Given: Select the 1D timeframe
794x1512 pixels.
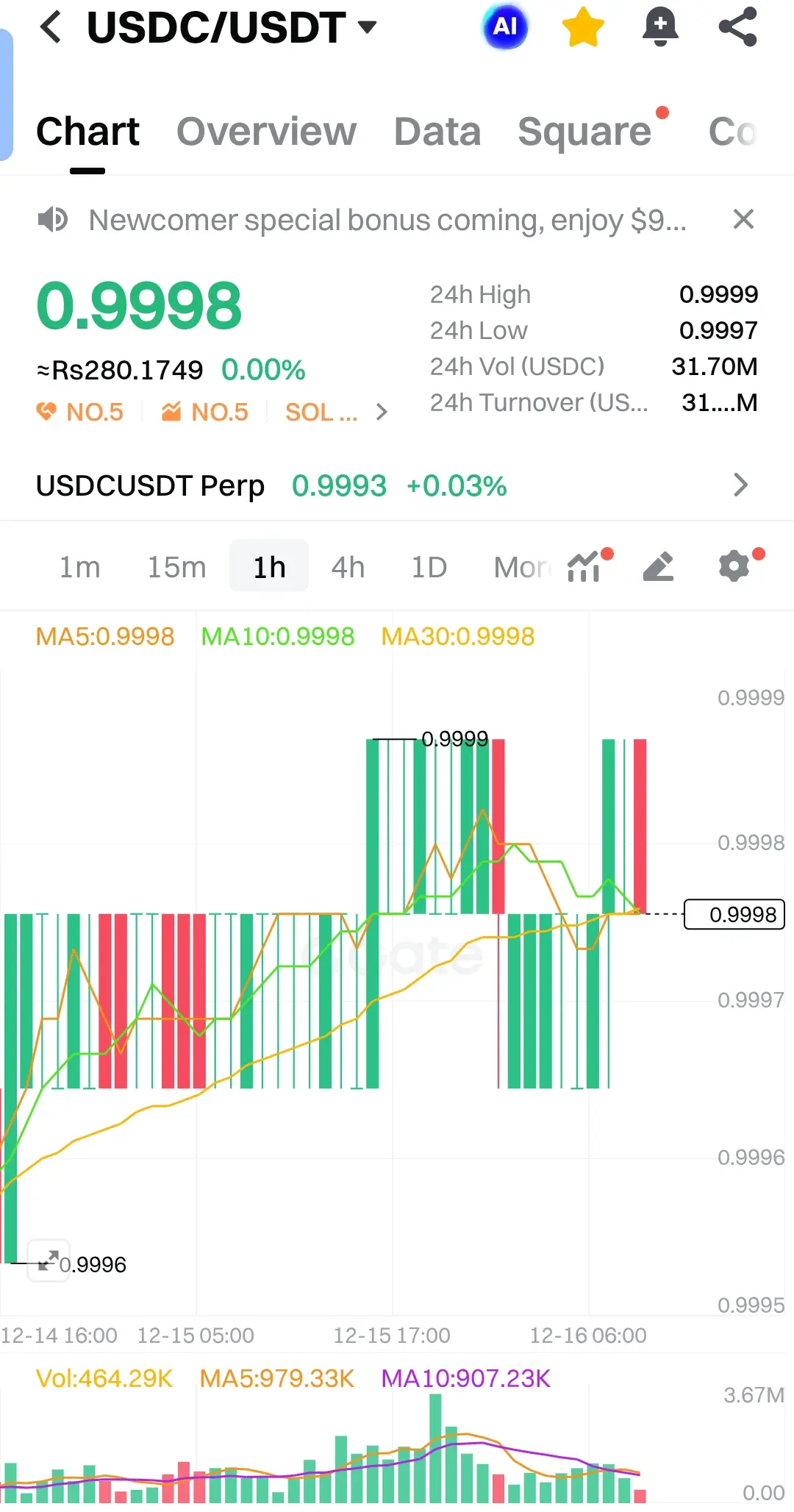Looking at the screenshot, I should (429, 567).
